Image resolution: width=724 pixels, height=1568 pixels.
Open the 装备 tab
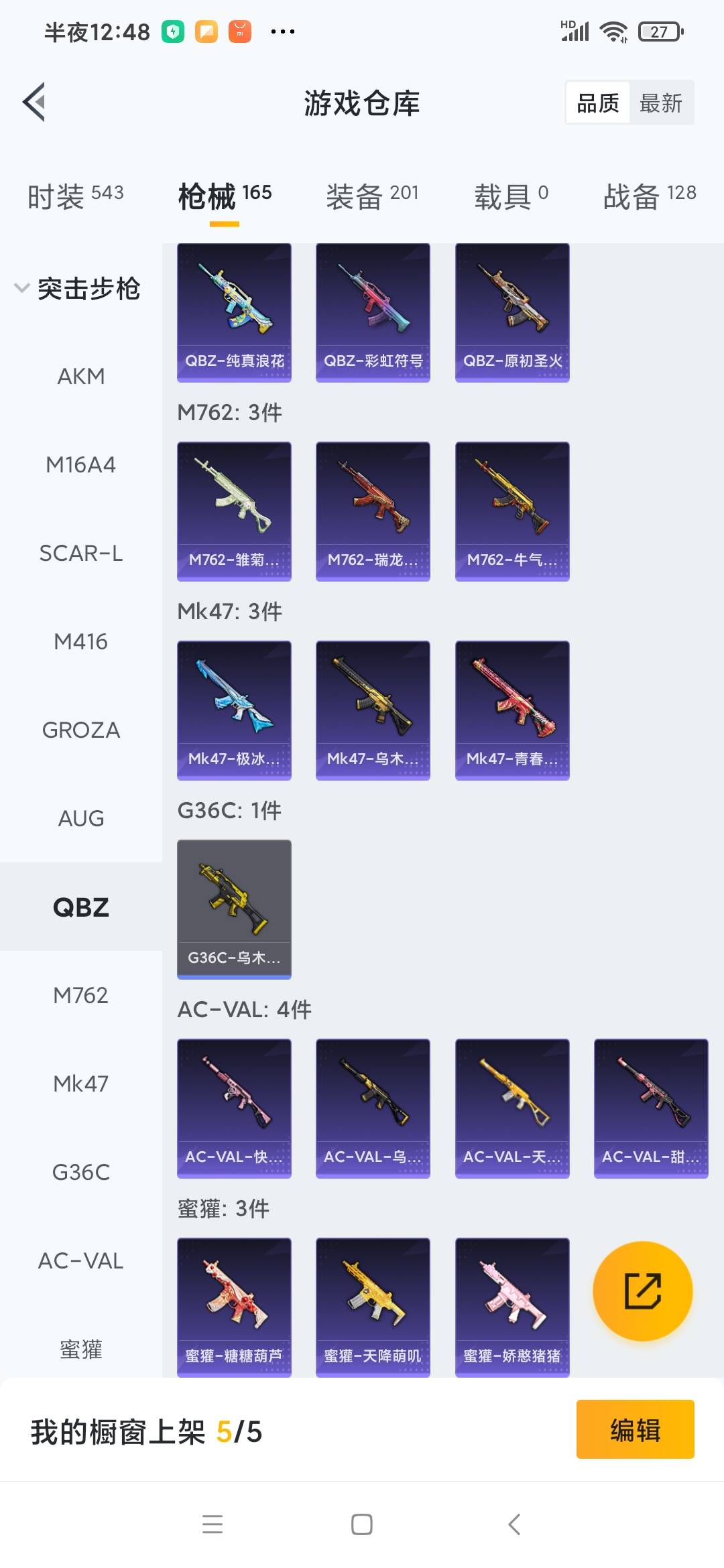(372, 196)
